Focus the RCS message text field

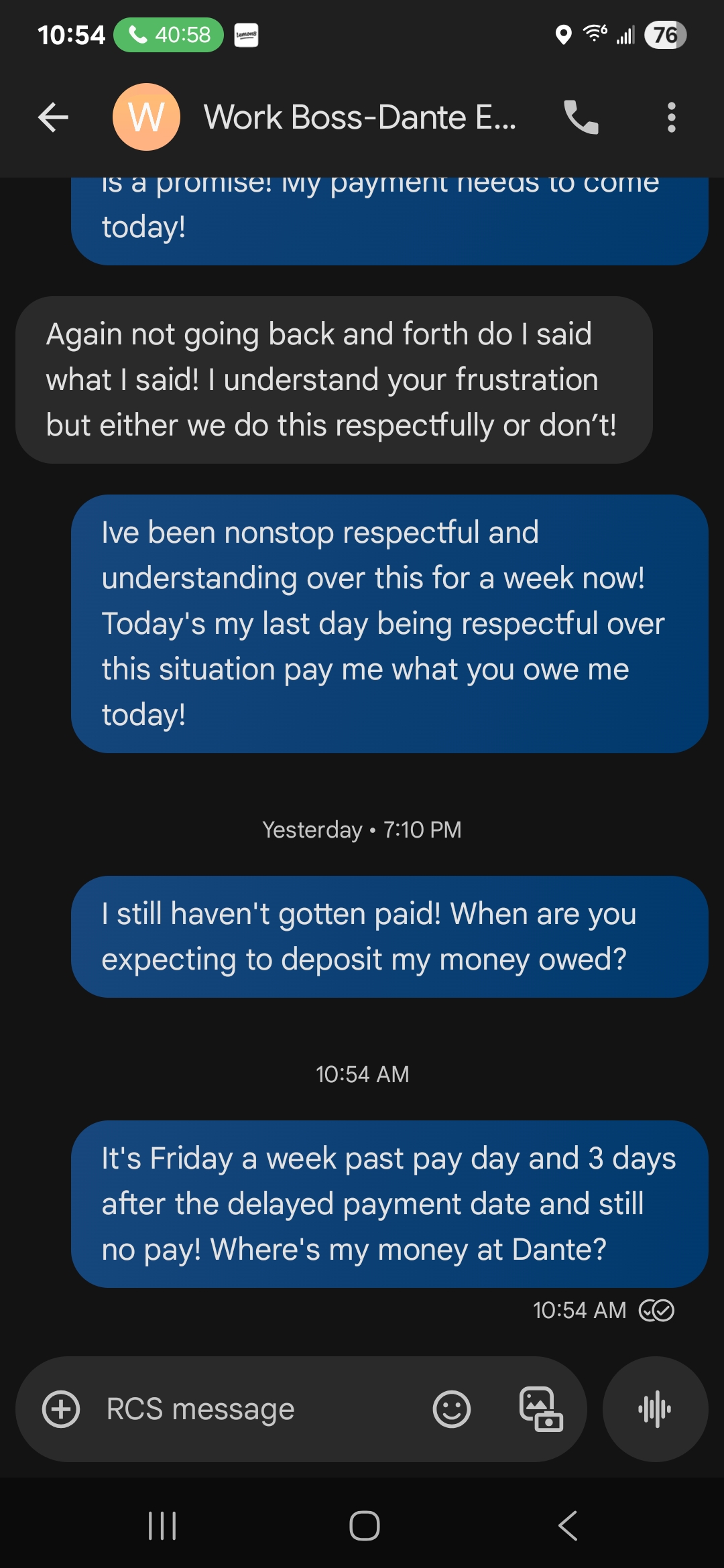point(255,1409)
